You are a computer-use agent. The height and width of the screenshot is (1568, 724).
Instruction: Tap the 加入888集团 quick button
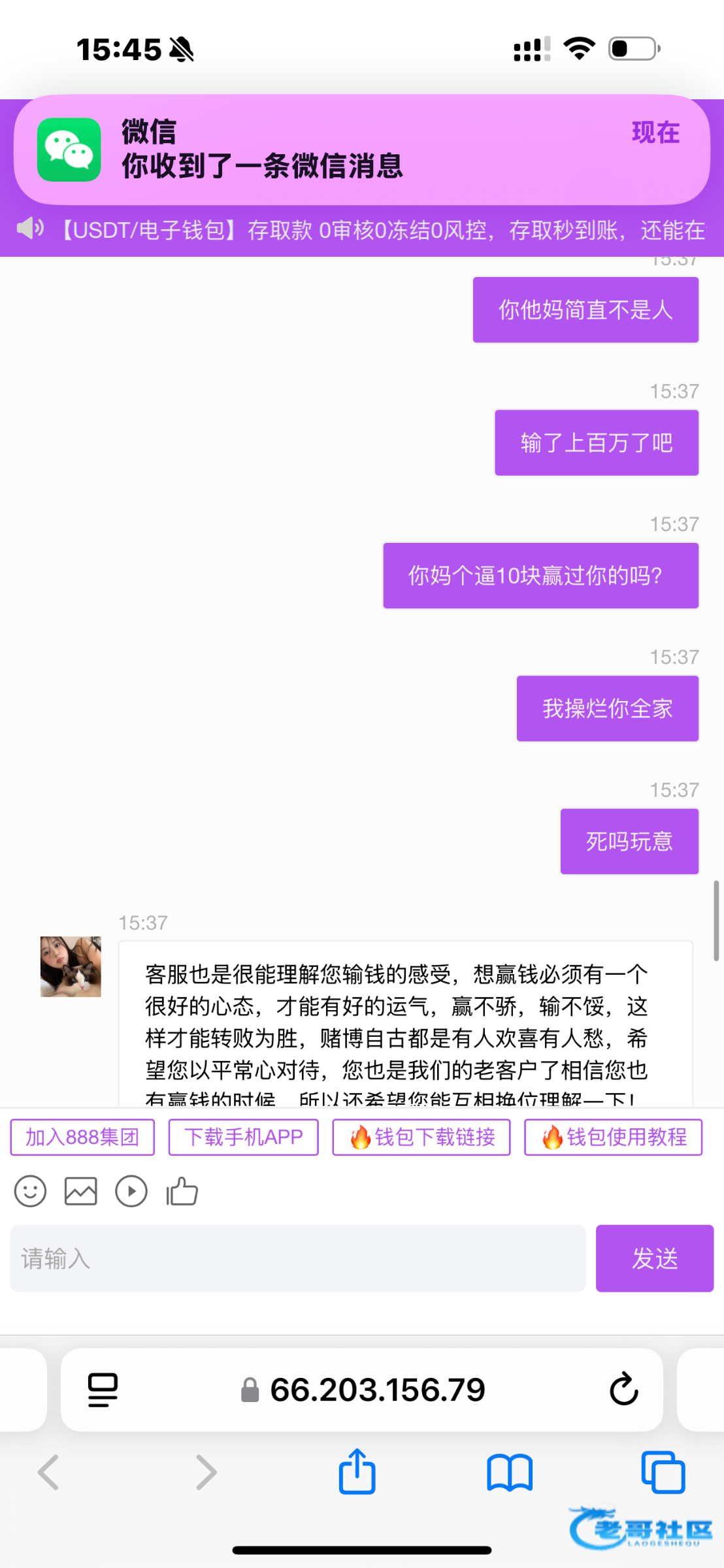tap(82, 1137)
